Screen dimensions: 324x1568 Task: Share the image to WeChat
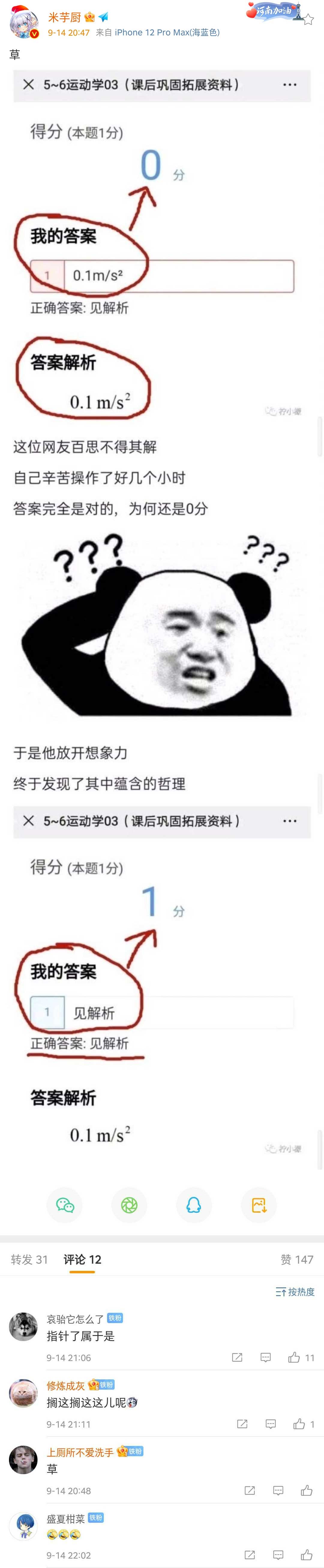point(64,1205)
